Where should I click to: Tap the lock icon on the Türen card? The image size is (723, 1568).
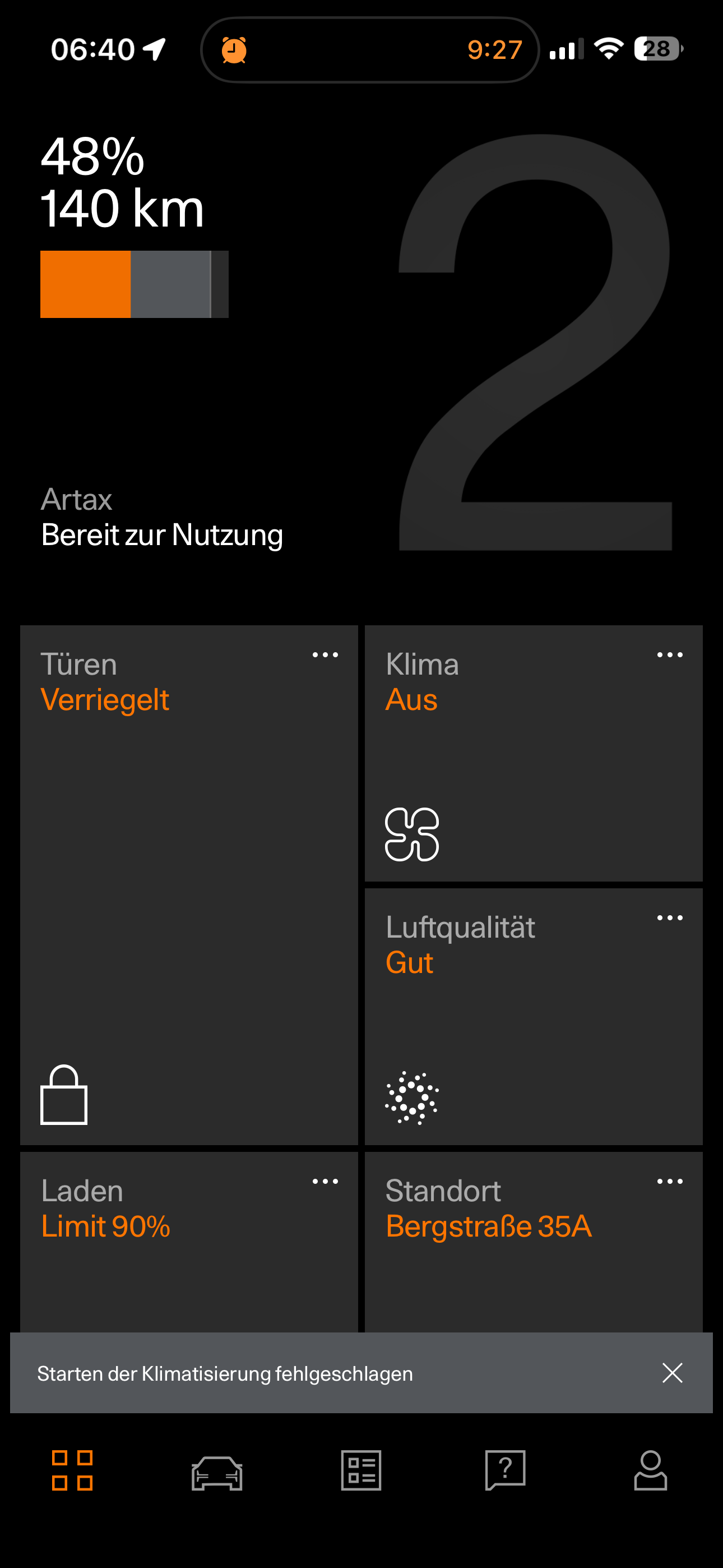point(64,1095)
